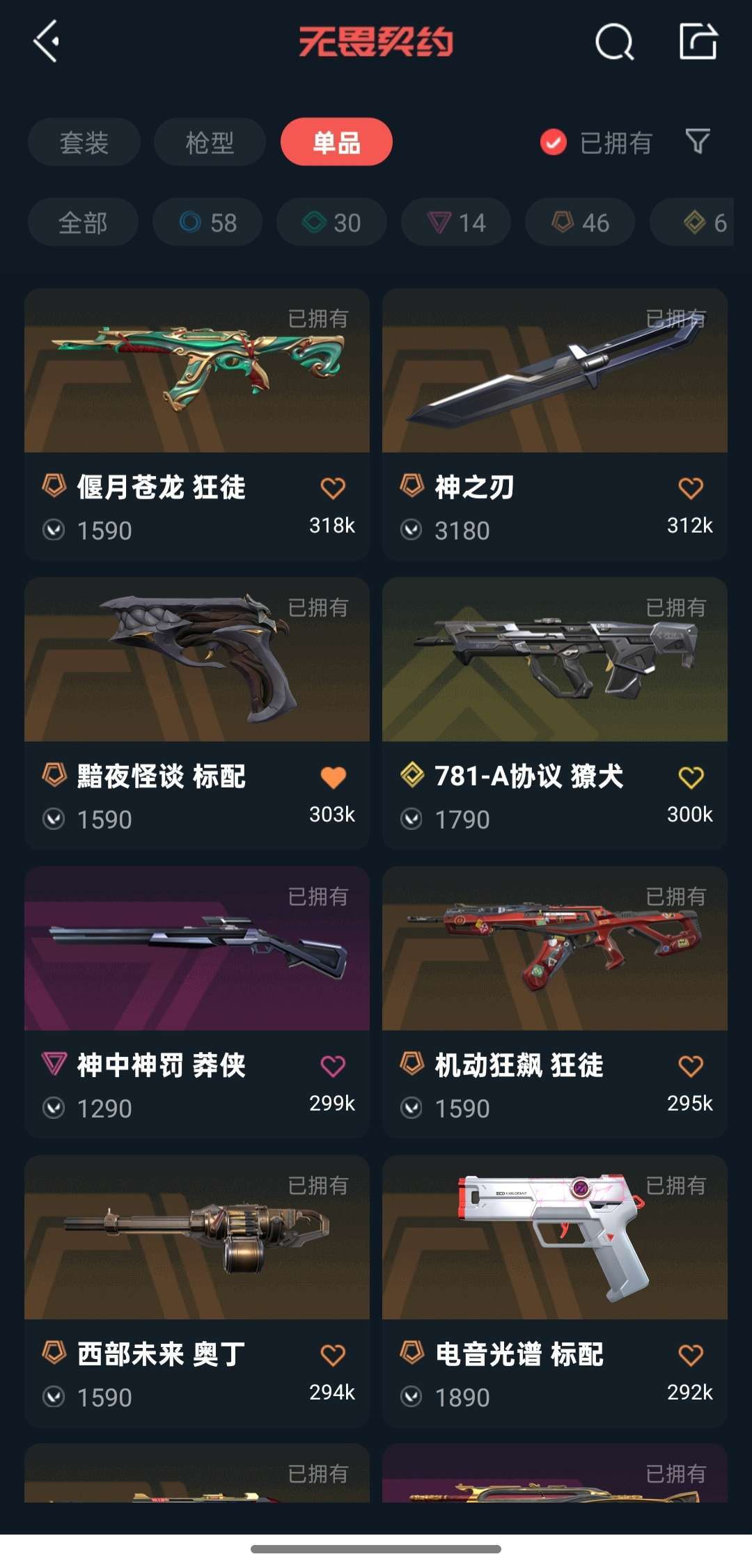Unlike the 黯夜怪谈 标配 skin
Image resolution: width=752 pixels, height=1568 pixels.
tap(333, 777)
